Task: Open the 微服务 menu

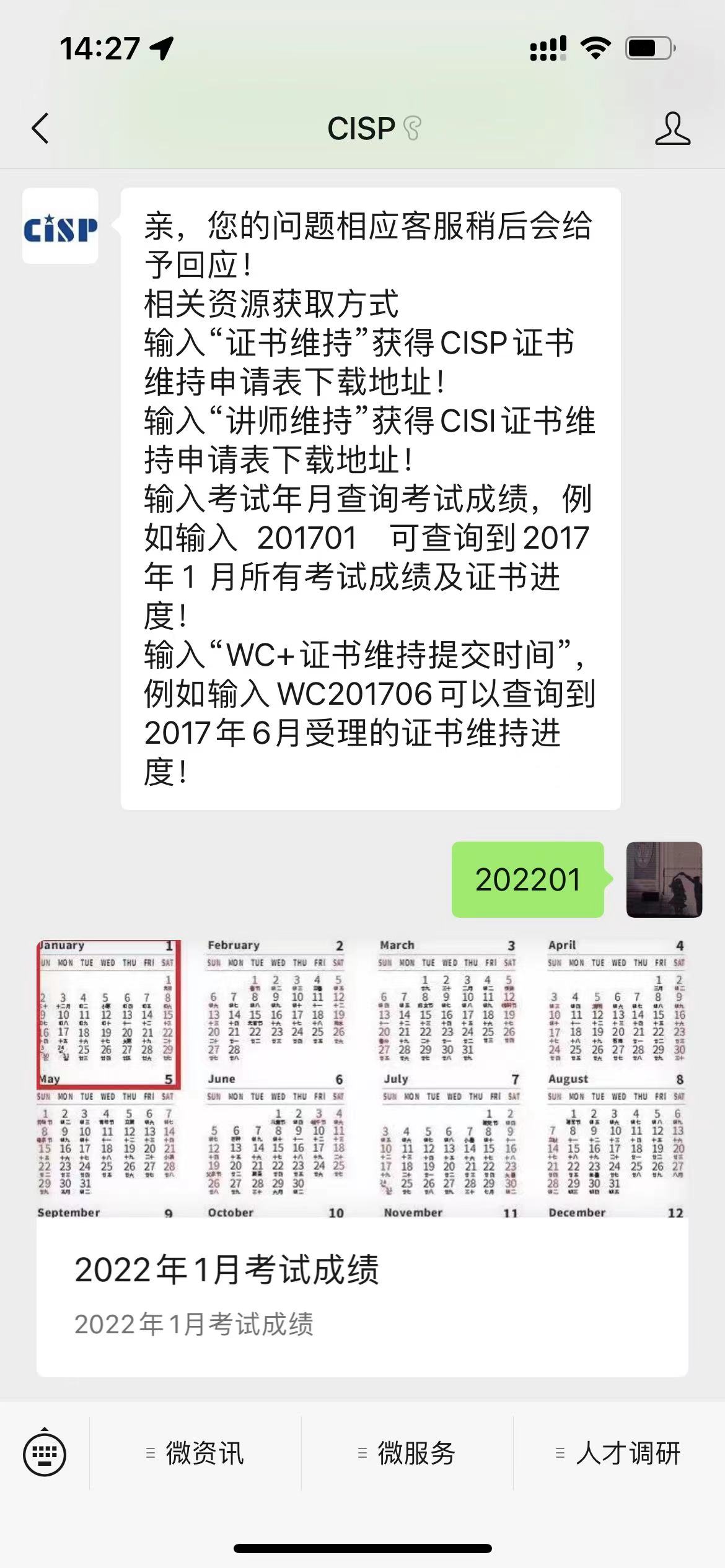Action: point(407,1453)
